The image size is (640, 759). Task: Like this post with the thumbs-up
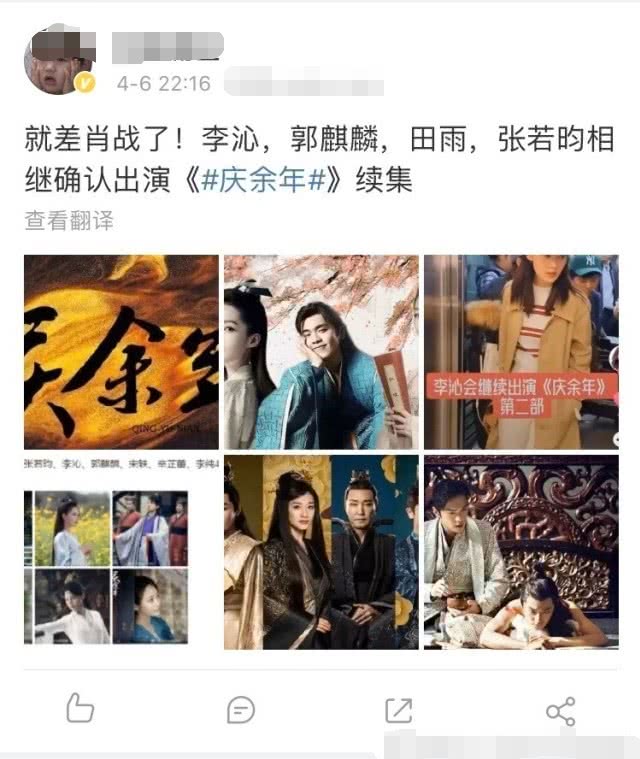coord(80,710)
